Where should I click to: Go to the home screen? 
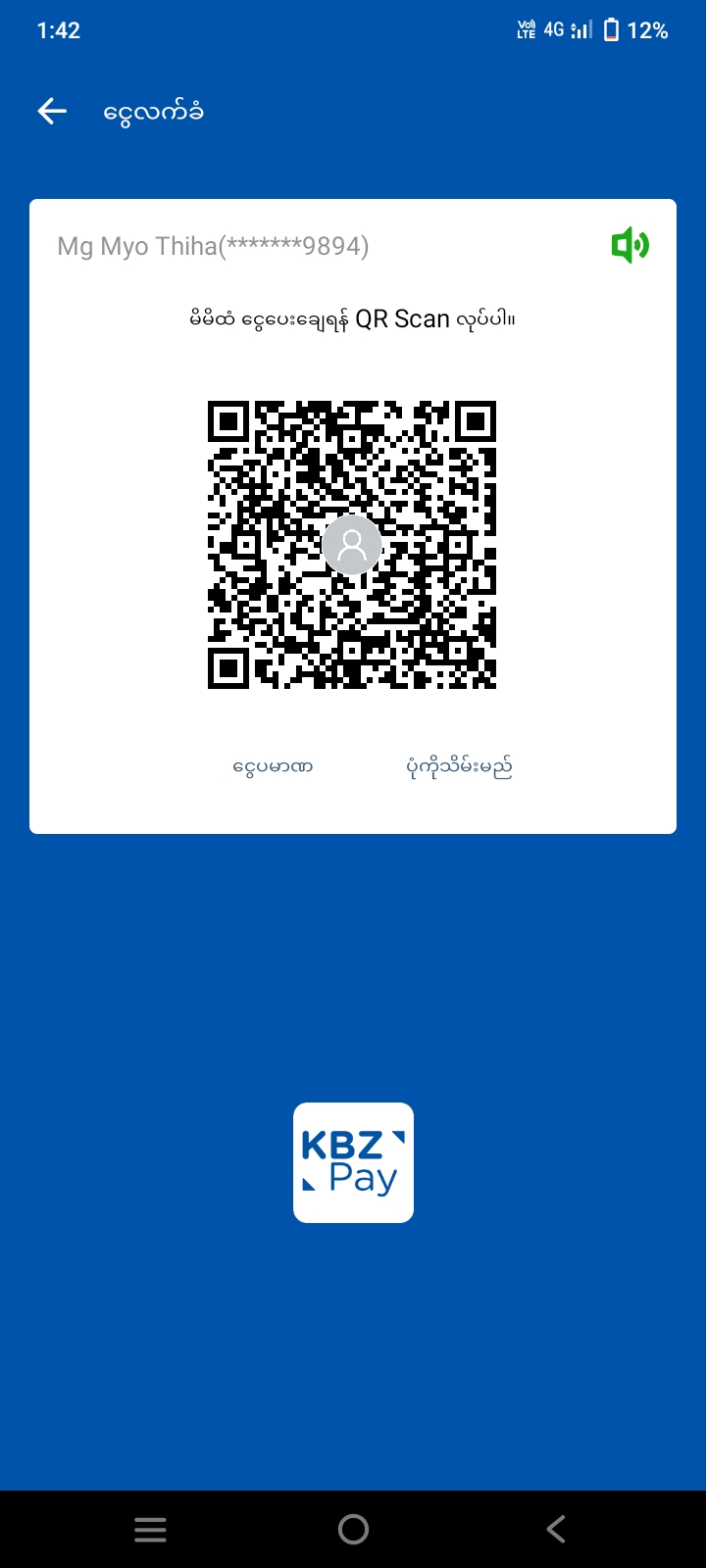pos(353,1529)
